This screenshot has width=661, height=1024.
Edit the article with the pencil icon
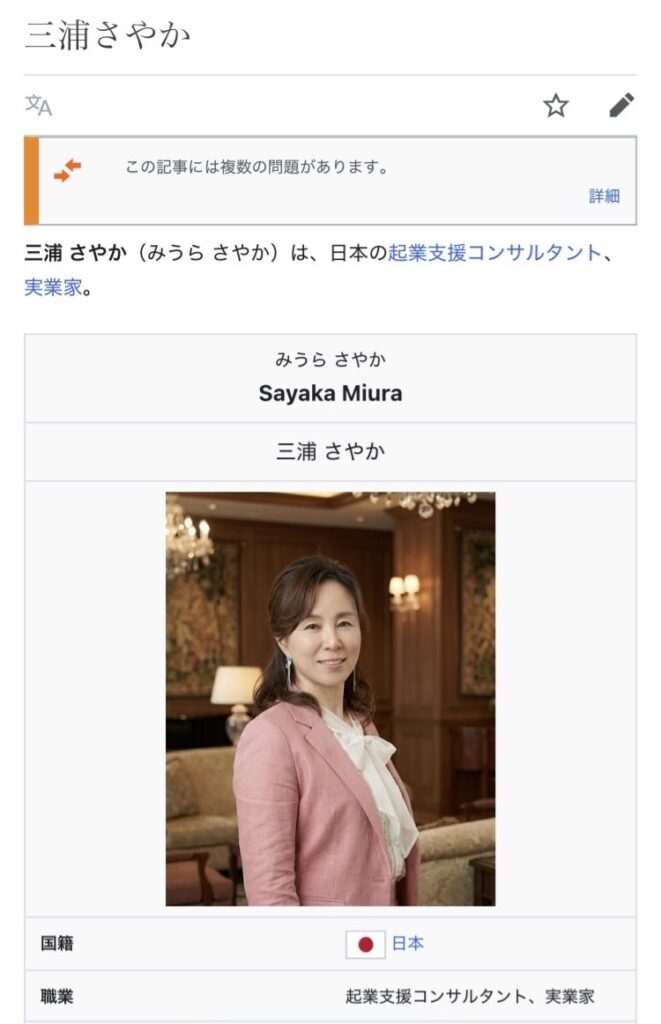pos(621,105)
